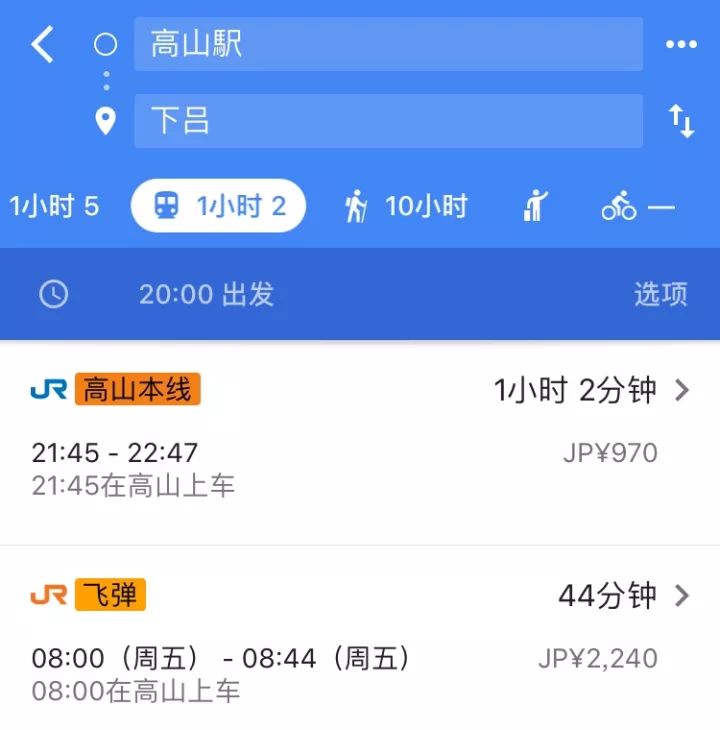The width and height of the screenshot is (720, 730).
Task: Click the back arrow at top left
Action: click(40, 45)
